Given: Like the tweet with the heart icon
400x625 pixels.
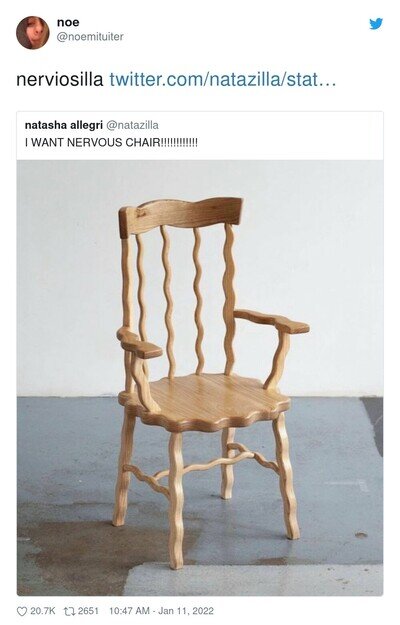Looking at the screenshot, I should tap(22, 611).
